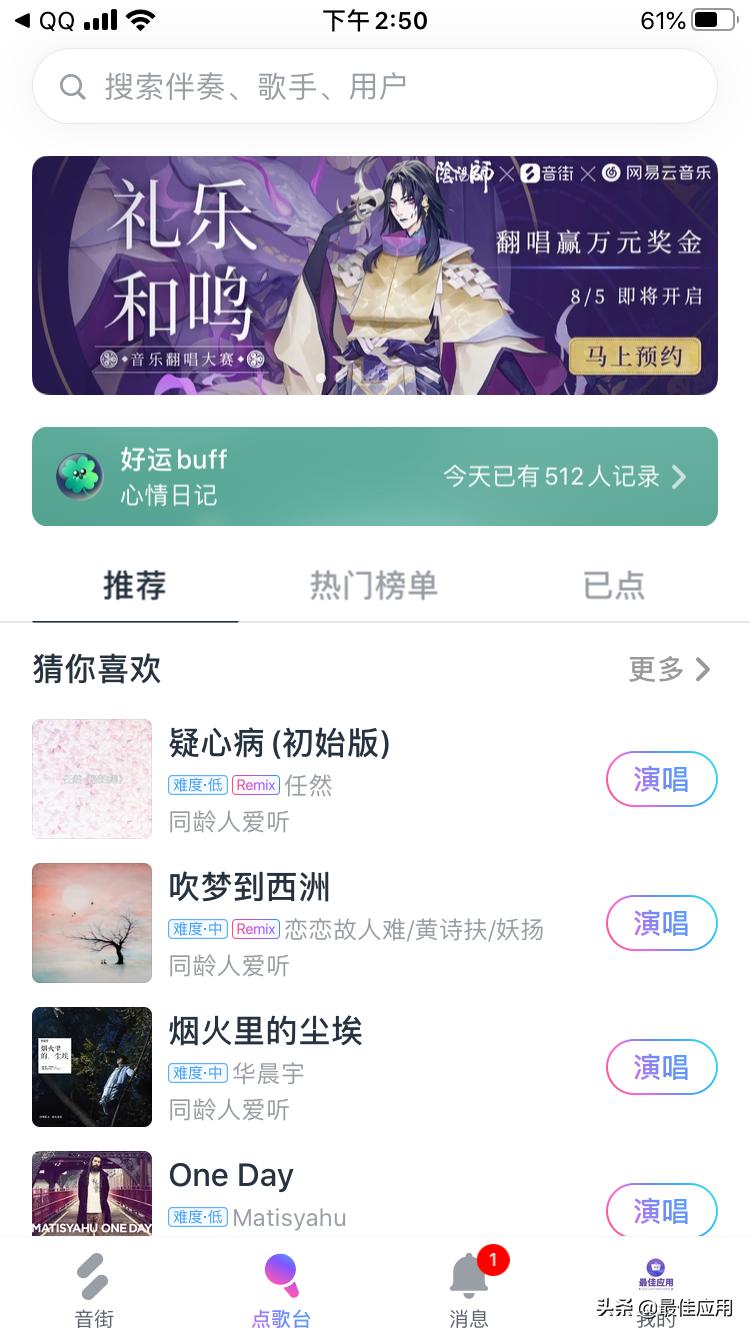Tap 演唱 for the song One Day
Viewport: 750px width, 1334px height.
point(662,1211)
